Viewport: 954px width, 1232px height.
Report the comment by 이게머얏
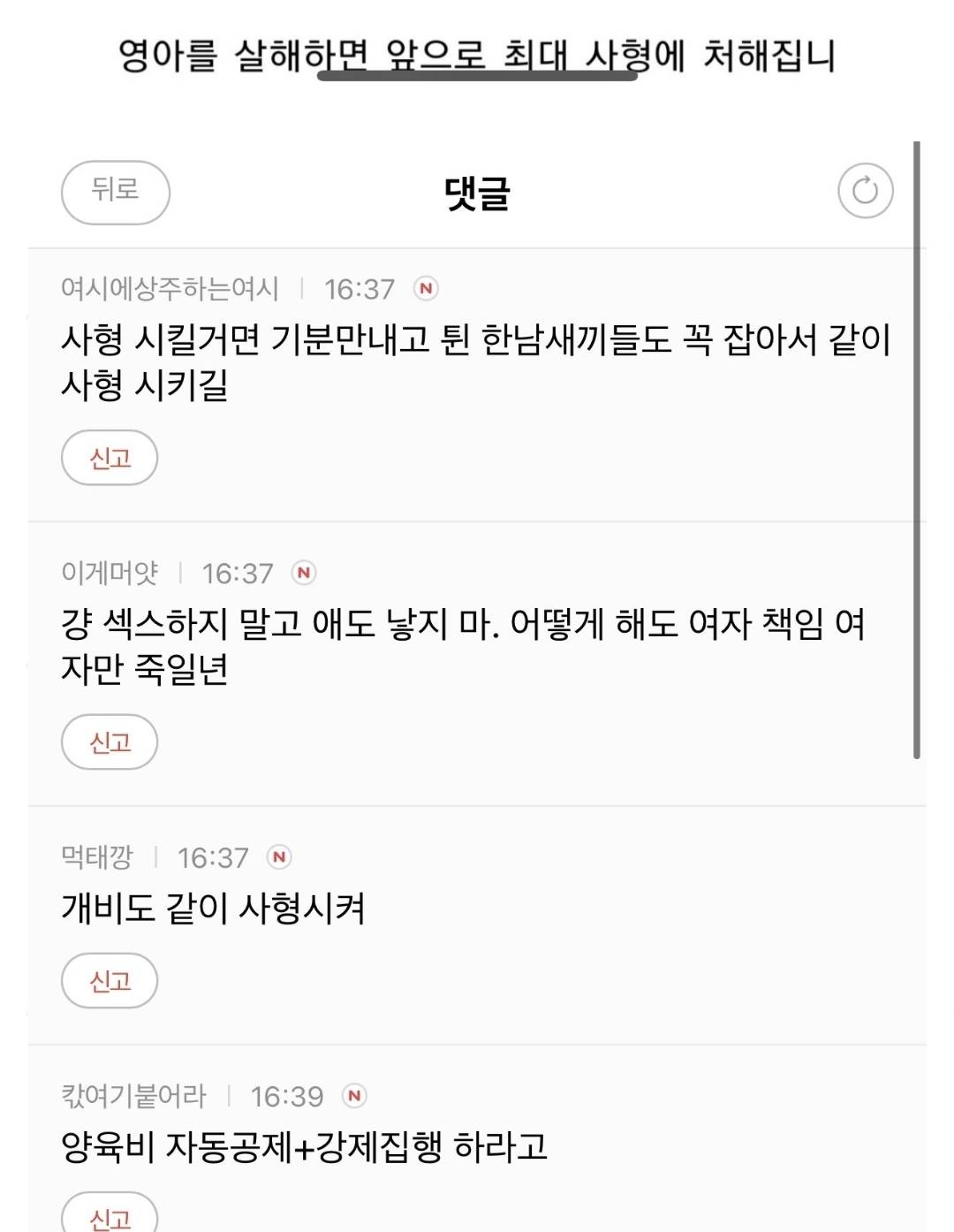click(110, 741)
